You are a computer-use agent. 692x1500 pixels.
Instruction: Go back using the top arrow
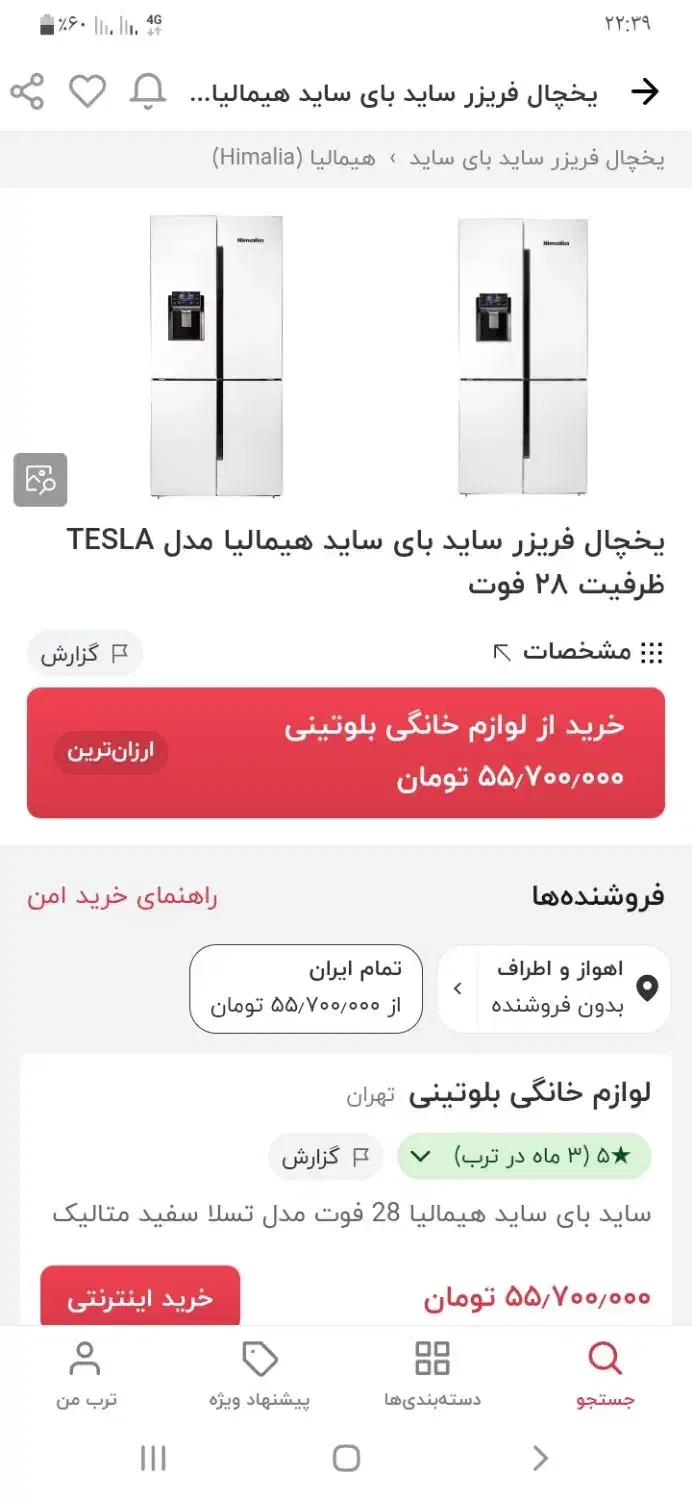646,92
